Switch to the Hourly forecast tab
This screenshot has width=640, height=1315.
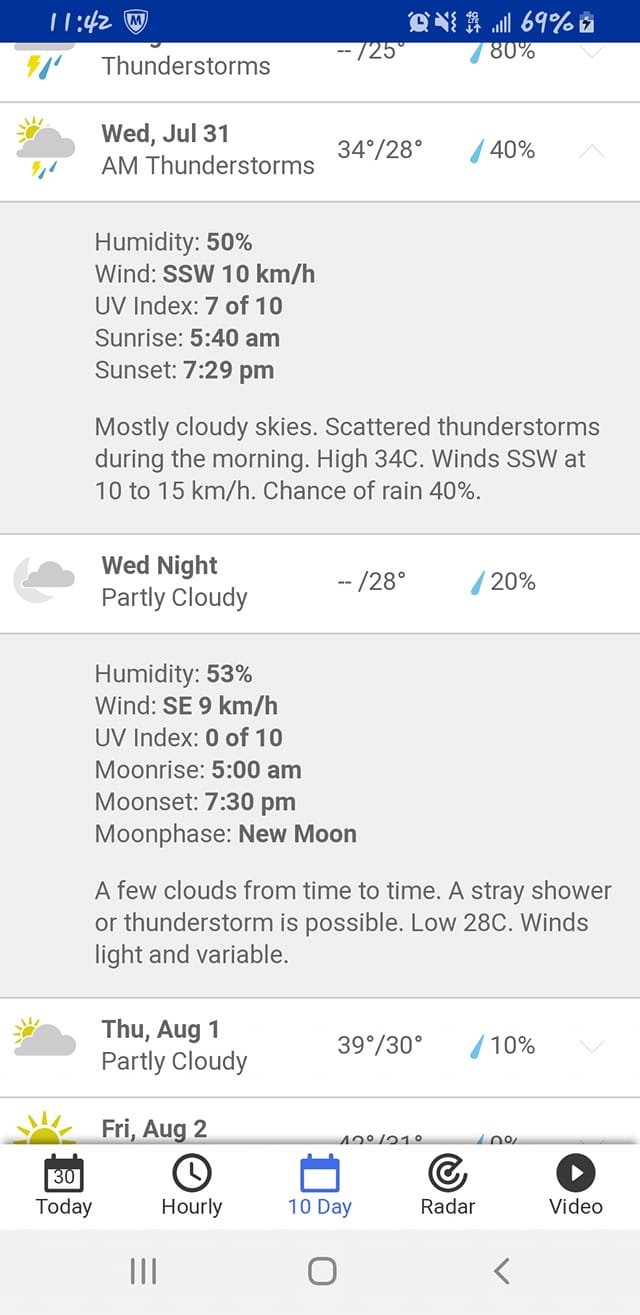click(x=192, y=1186)
